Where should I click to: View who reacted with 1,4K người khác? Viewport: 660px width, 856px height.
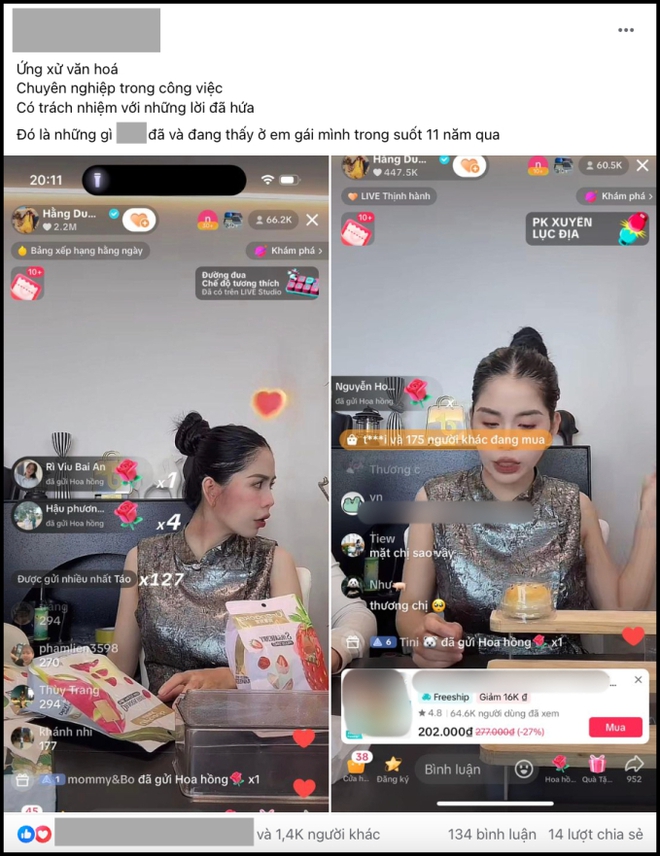297,833
